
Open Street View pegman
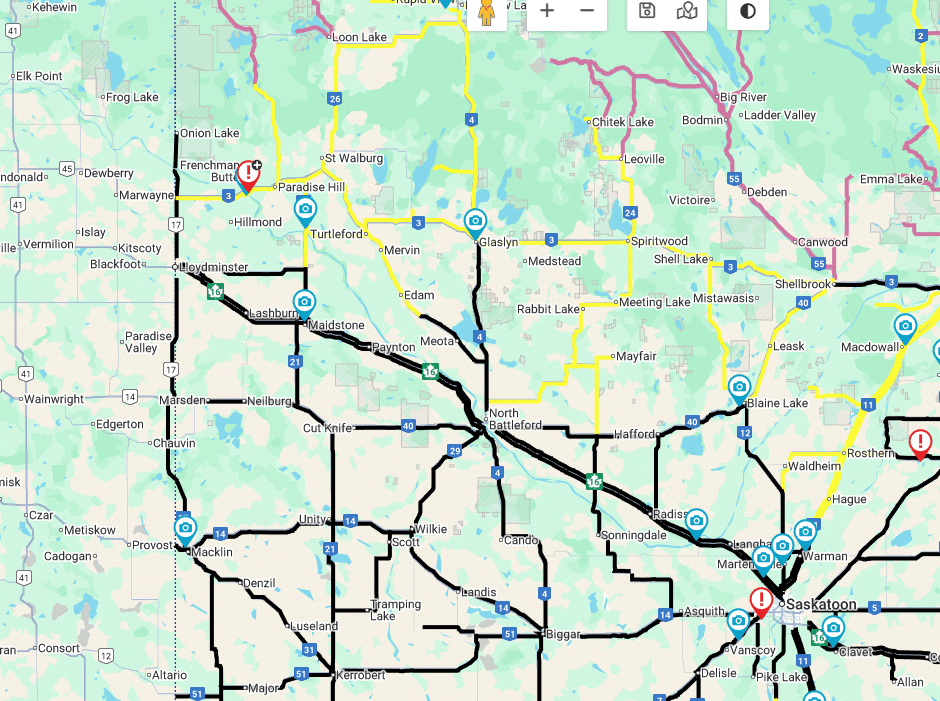[x=486, y=12]
